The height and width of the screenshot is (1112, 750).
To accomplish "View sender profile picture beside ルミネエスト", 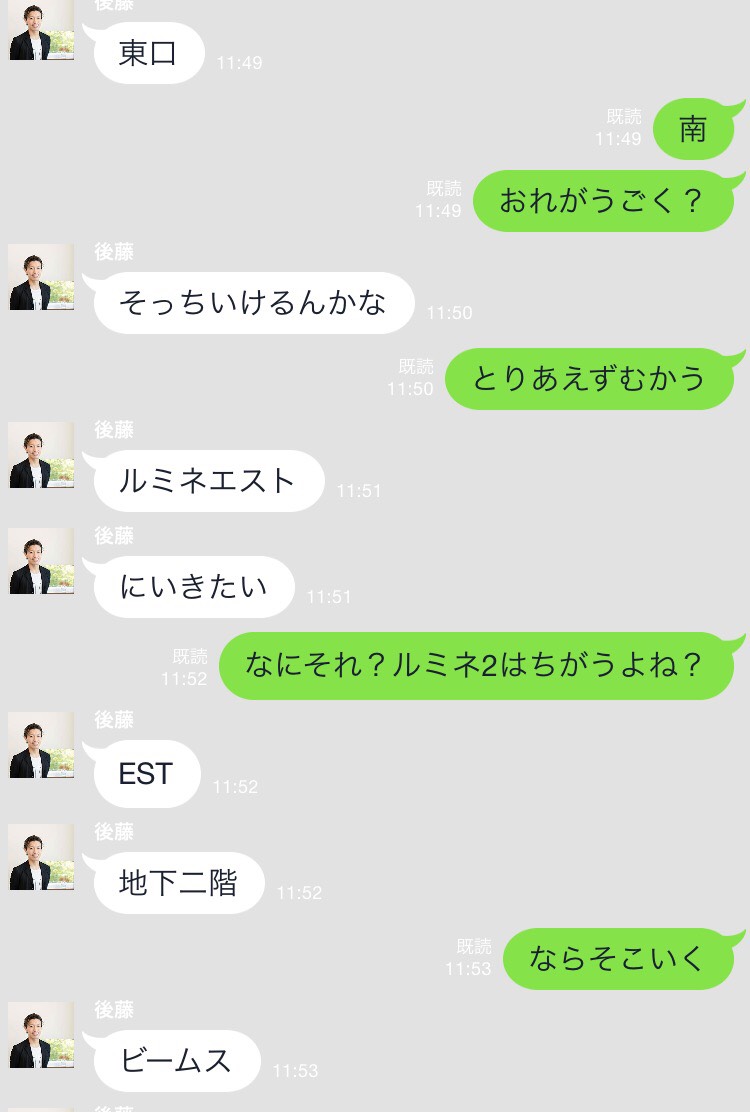I will click(x=42, y=455).
